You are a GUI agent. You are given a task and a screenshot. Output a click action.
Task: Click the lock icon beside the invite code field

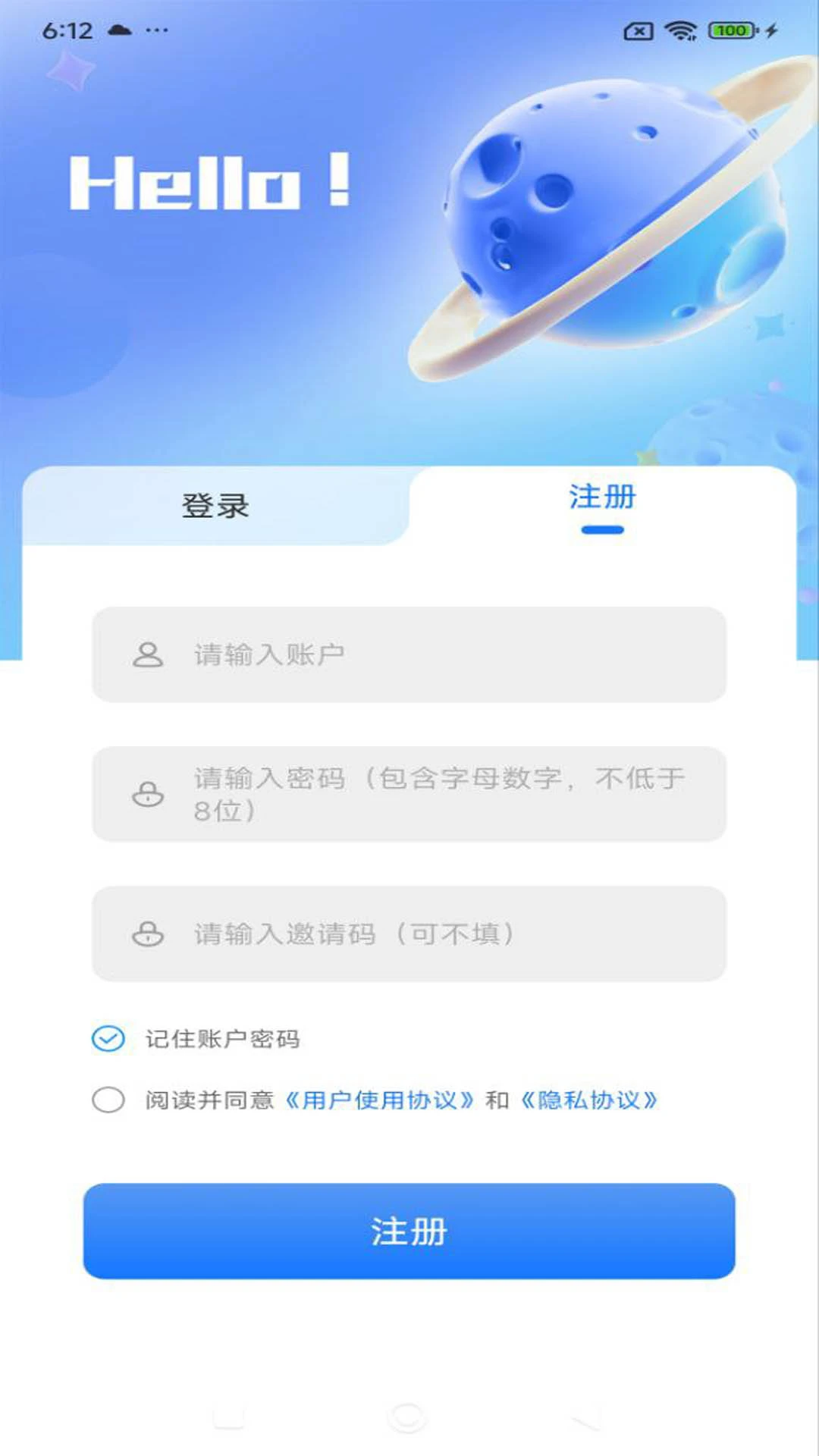148,934
